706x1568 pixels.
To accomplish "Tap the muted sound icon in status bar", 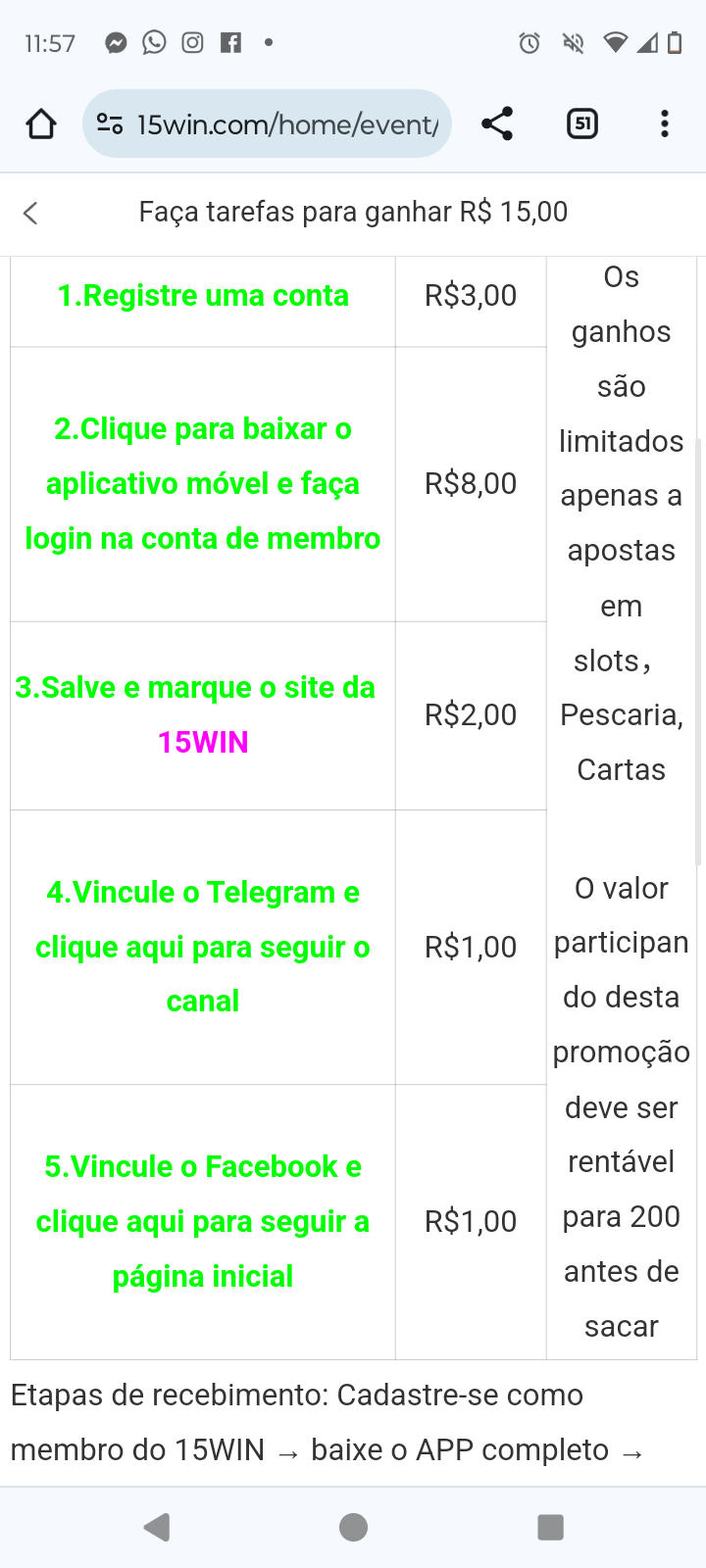I will (x=572, y=43).
